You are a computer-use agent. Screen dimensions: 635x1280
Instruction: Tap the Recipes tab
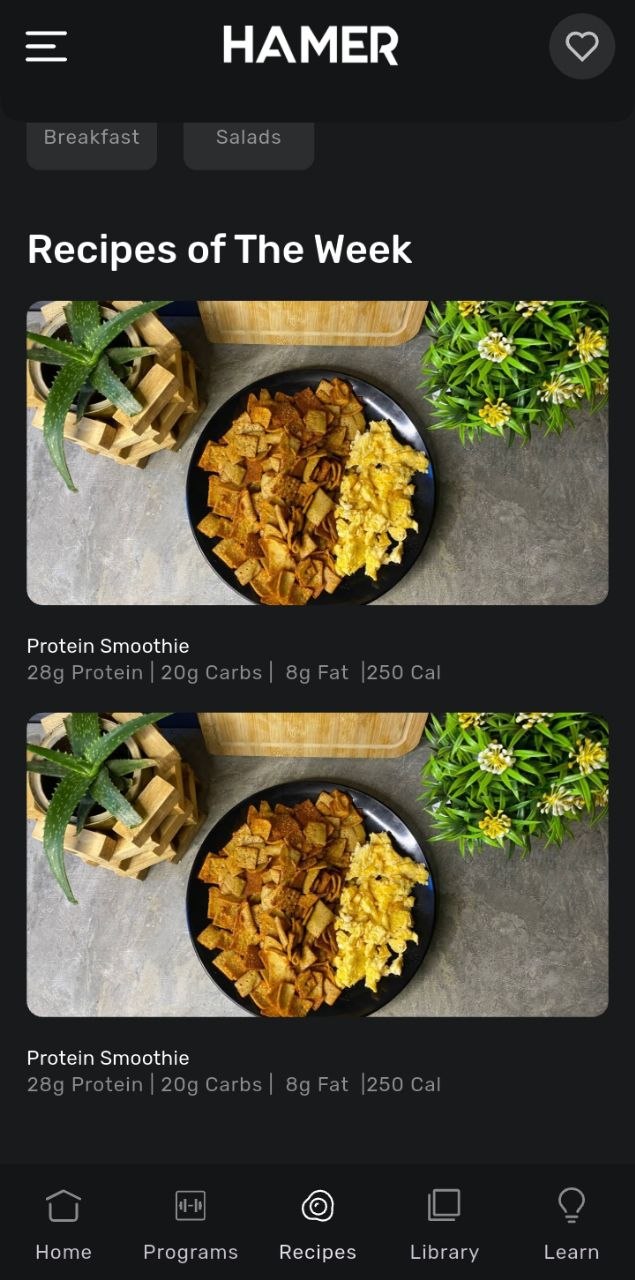[317, 1224]
